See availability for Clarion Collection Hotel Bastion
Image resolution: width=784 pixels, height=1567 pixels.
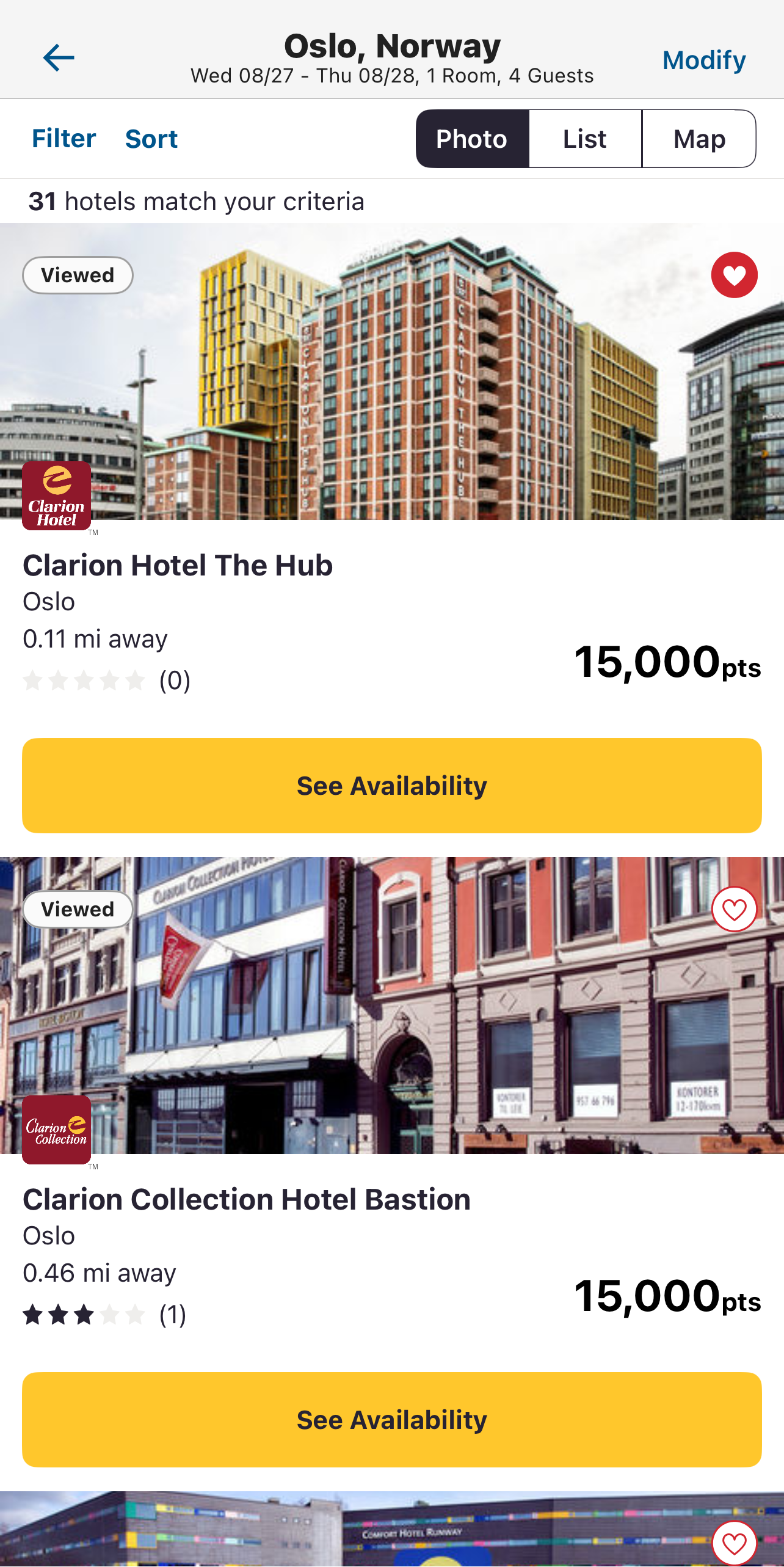click(391, 1419)
